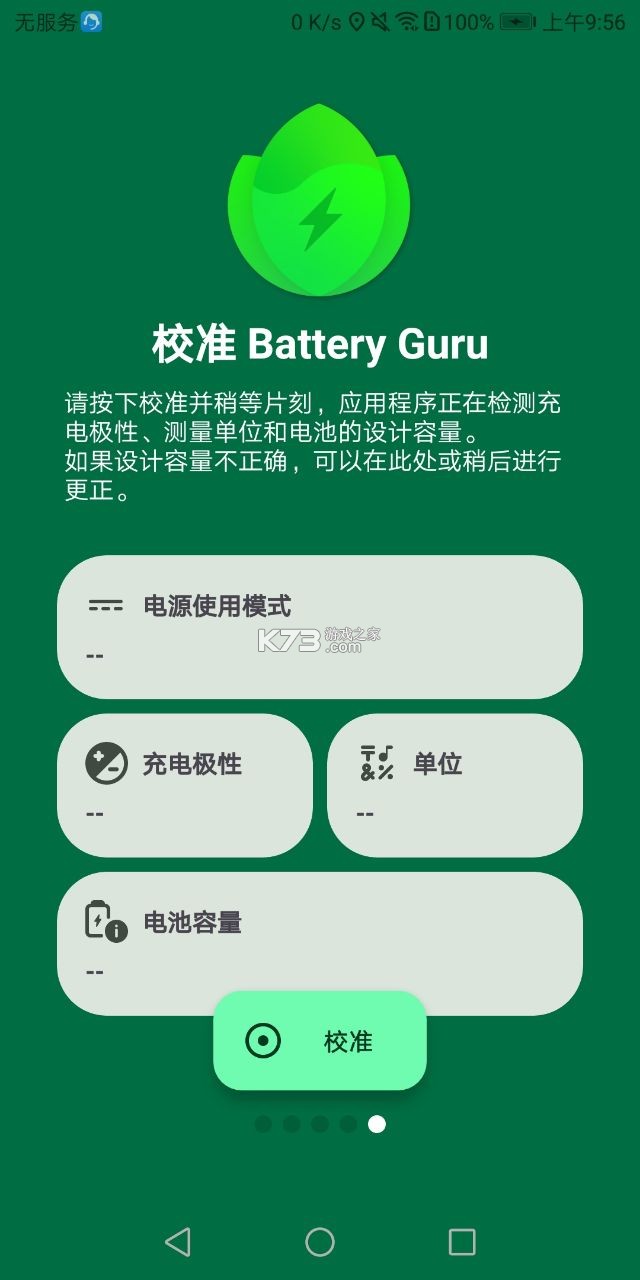Tap the 校准 calibrate button
Image resolution: width=640 pixels, height=1280 pixels.
[320, 1041]
